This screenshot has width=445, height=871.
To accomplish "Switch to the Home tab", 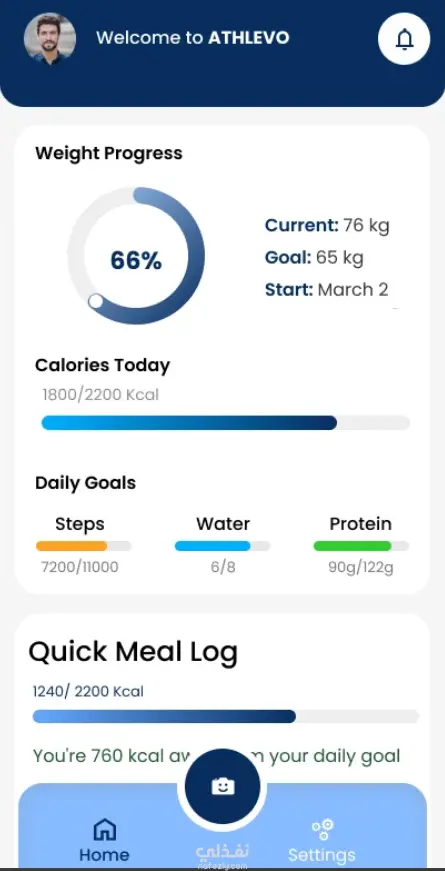I will point(104,839).
